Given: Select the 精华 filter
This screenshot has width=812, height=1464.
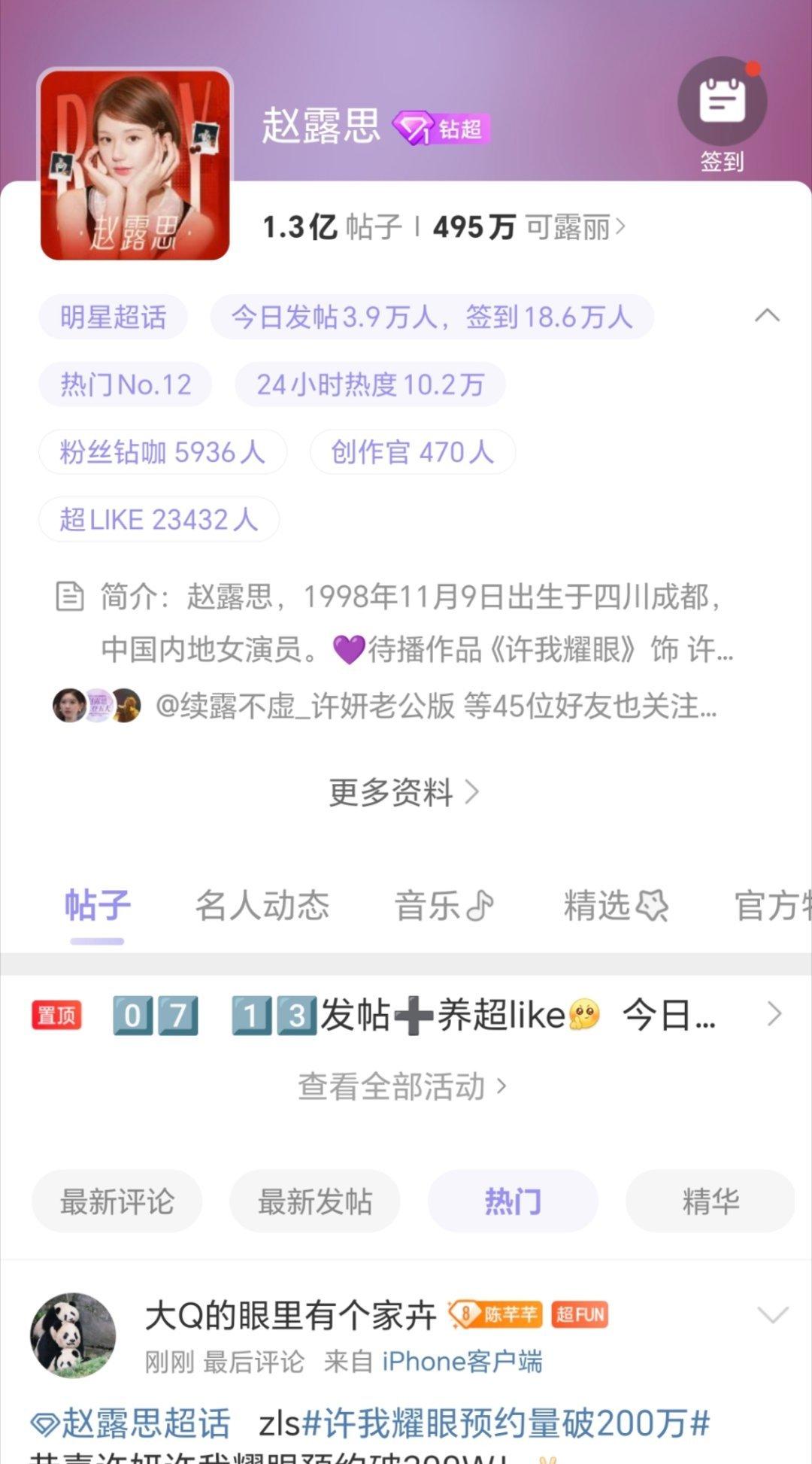Looking at the screenshot, I should pos(710,1201).
